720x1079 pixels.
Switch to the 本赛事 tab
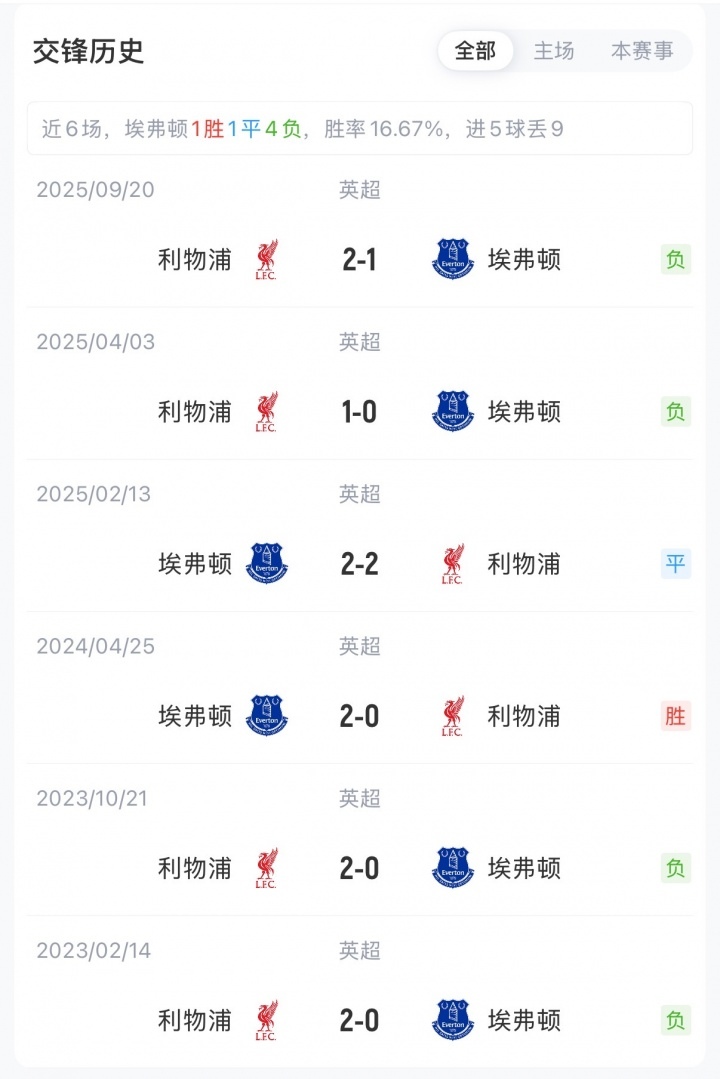click(642, 51)
